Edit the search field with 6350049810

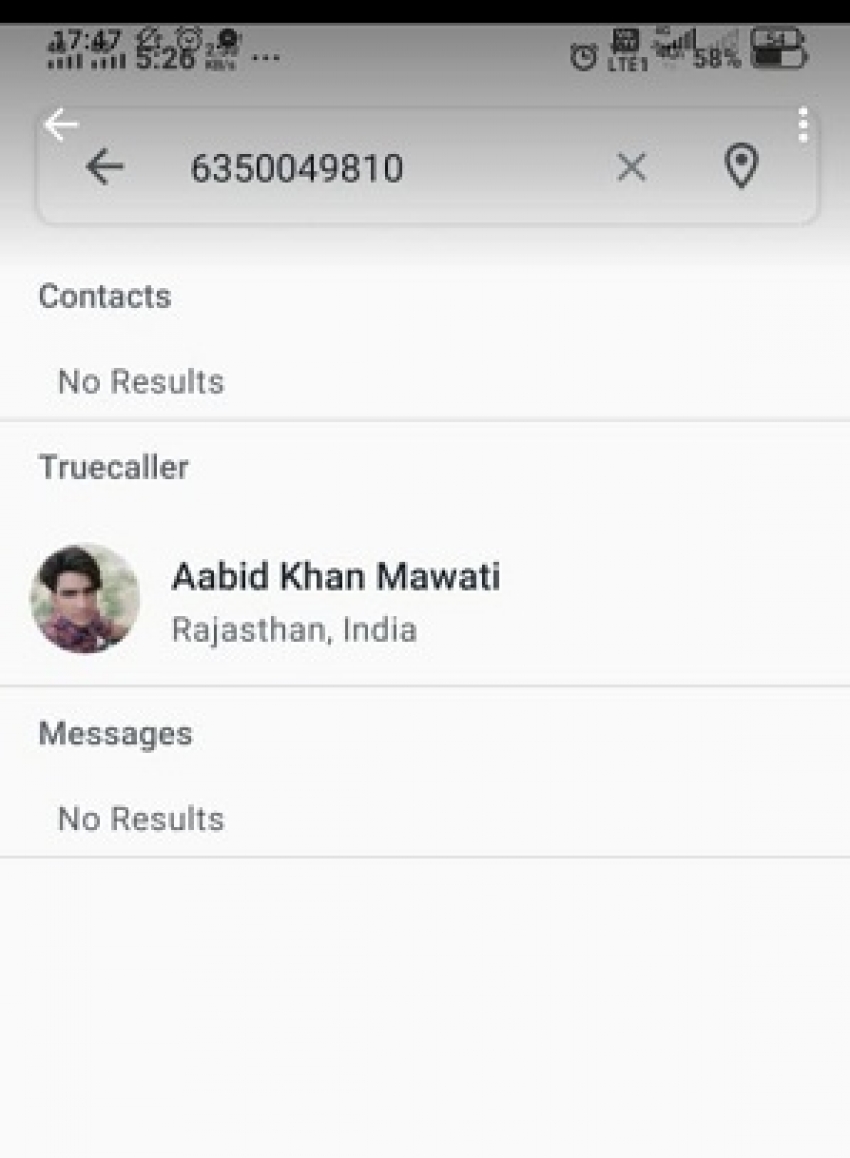[297, 168]
